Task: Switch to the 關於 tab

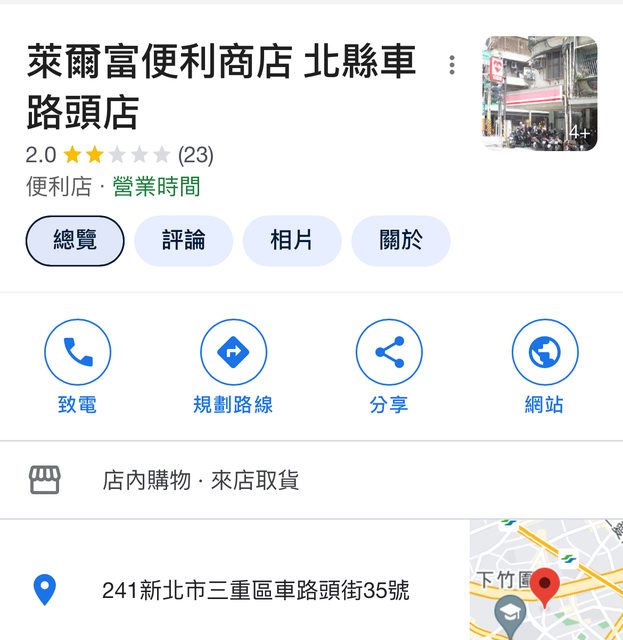Action: pyautogui.click(x=401, y=241)
